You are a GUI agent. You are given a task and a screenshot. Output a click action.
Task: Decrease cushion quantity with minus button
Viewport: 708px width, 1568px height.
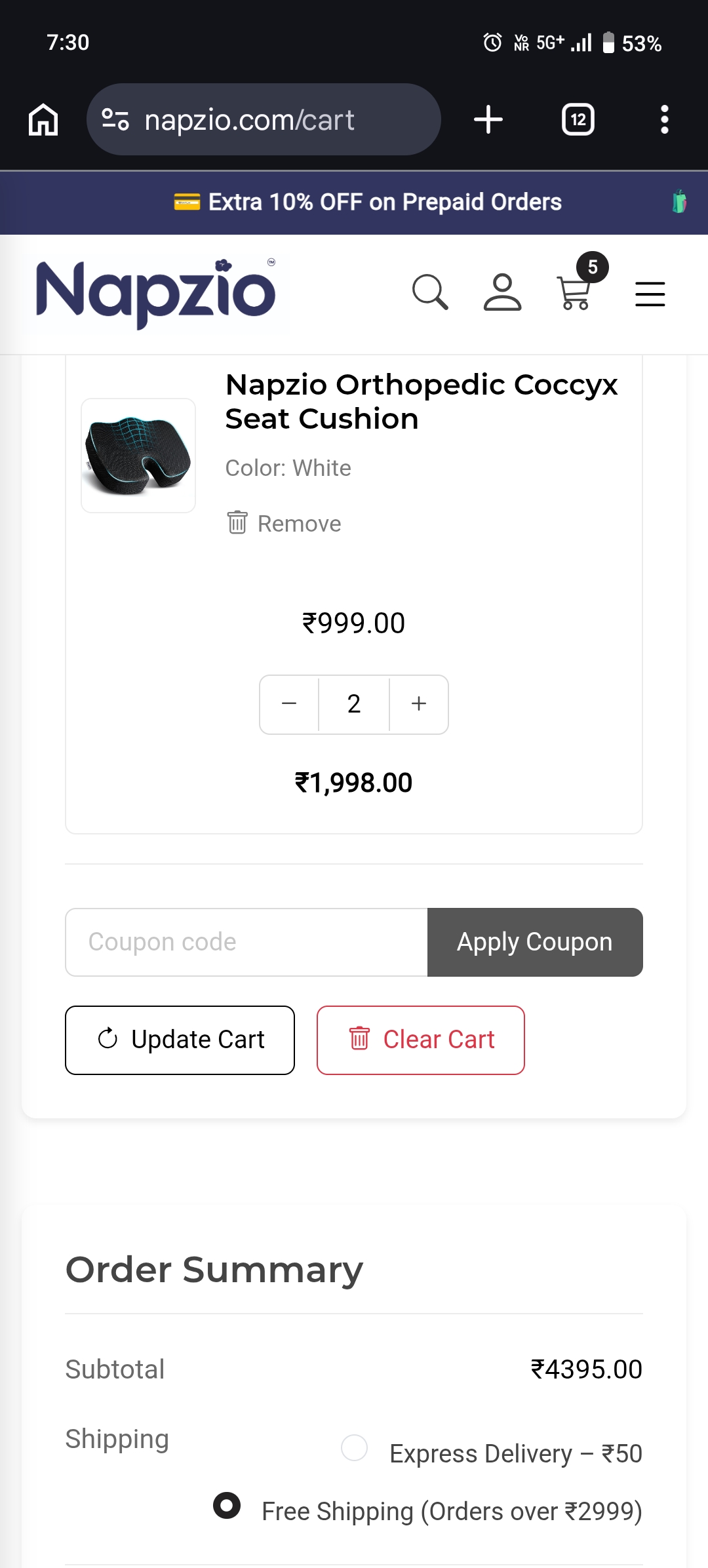coord(288,704)
